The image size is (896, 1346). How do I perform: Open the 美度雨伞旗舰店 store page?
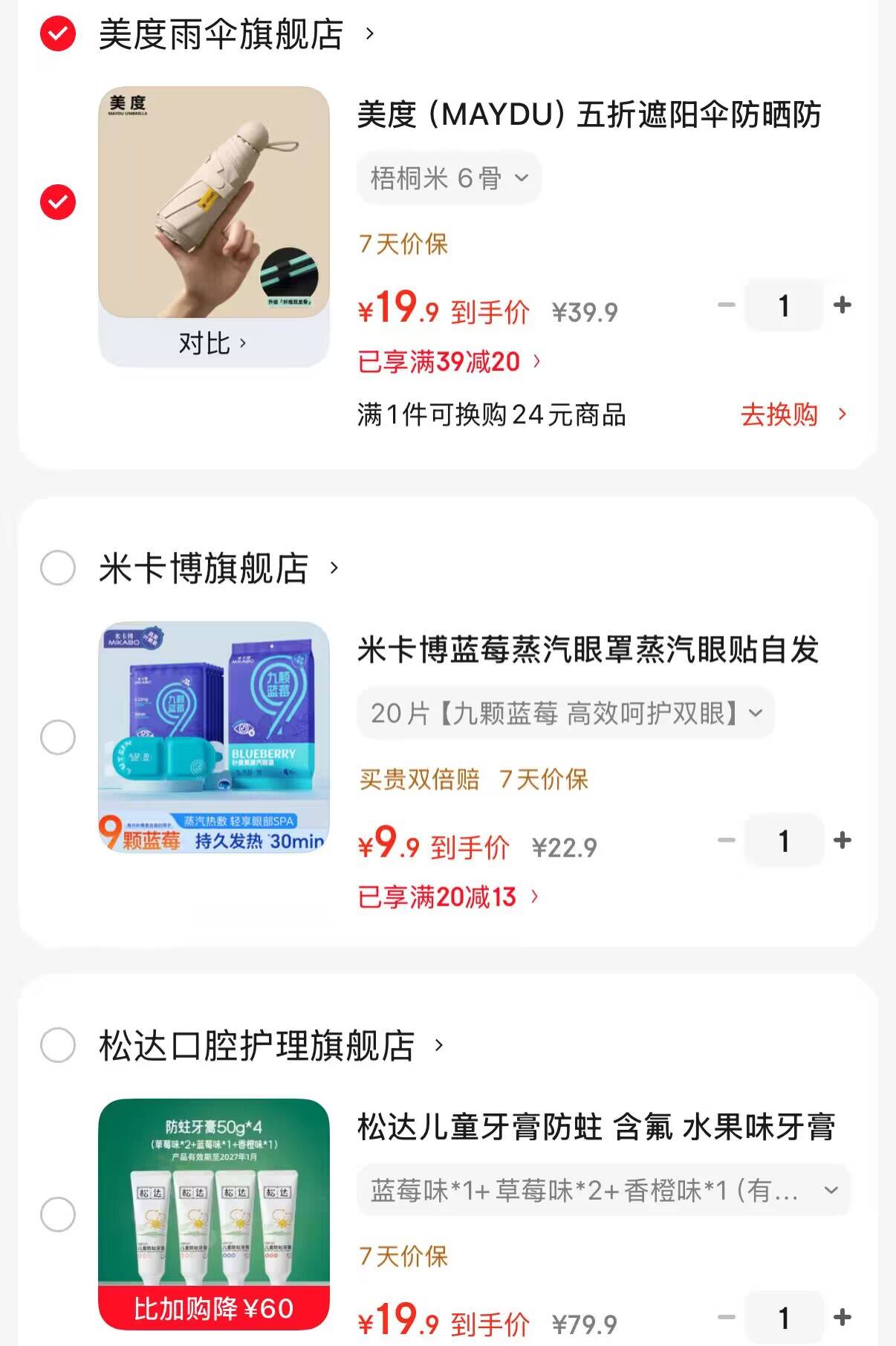coord(221,34)
